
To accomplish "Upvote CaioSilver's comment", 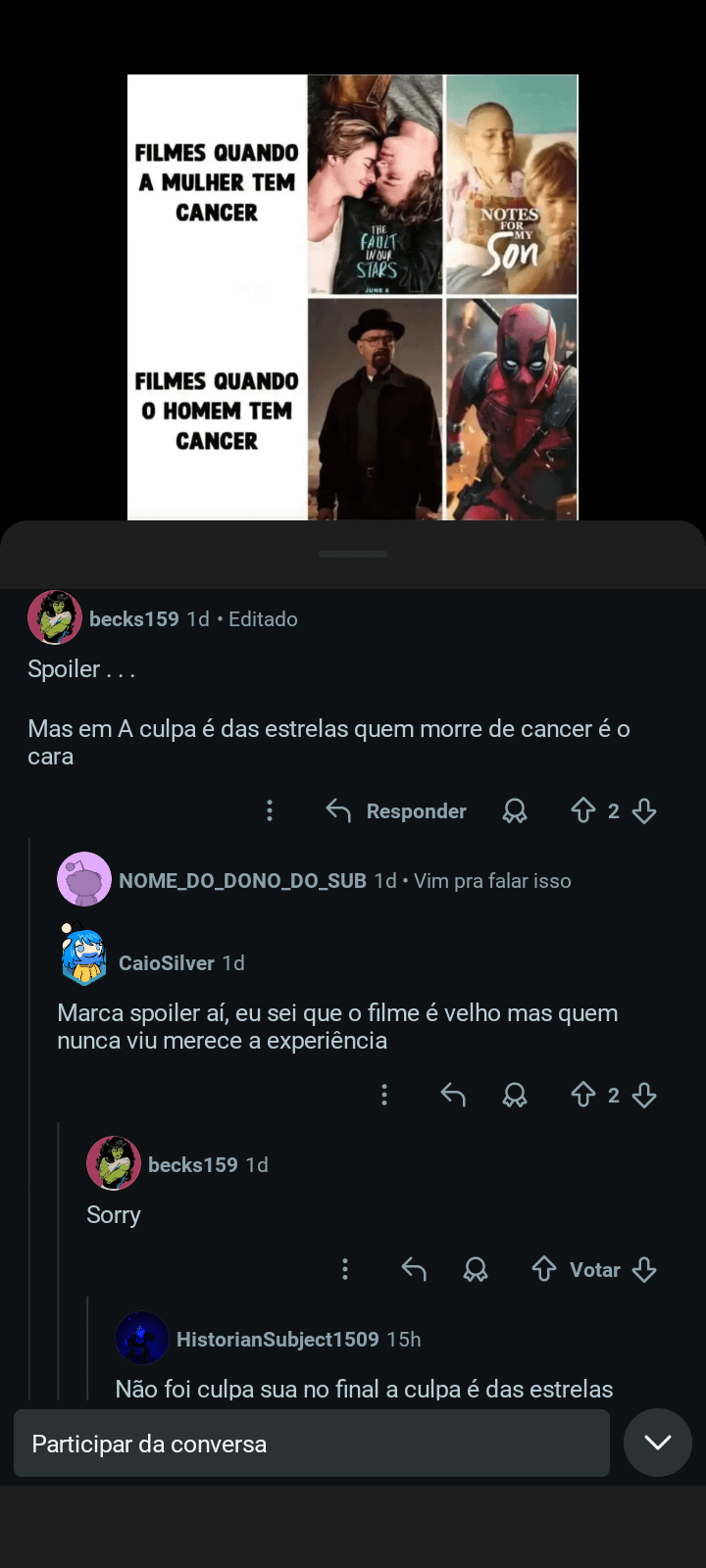I will tap(583, 1095).
